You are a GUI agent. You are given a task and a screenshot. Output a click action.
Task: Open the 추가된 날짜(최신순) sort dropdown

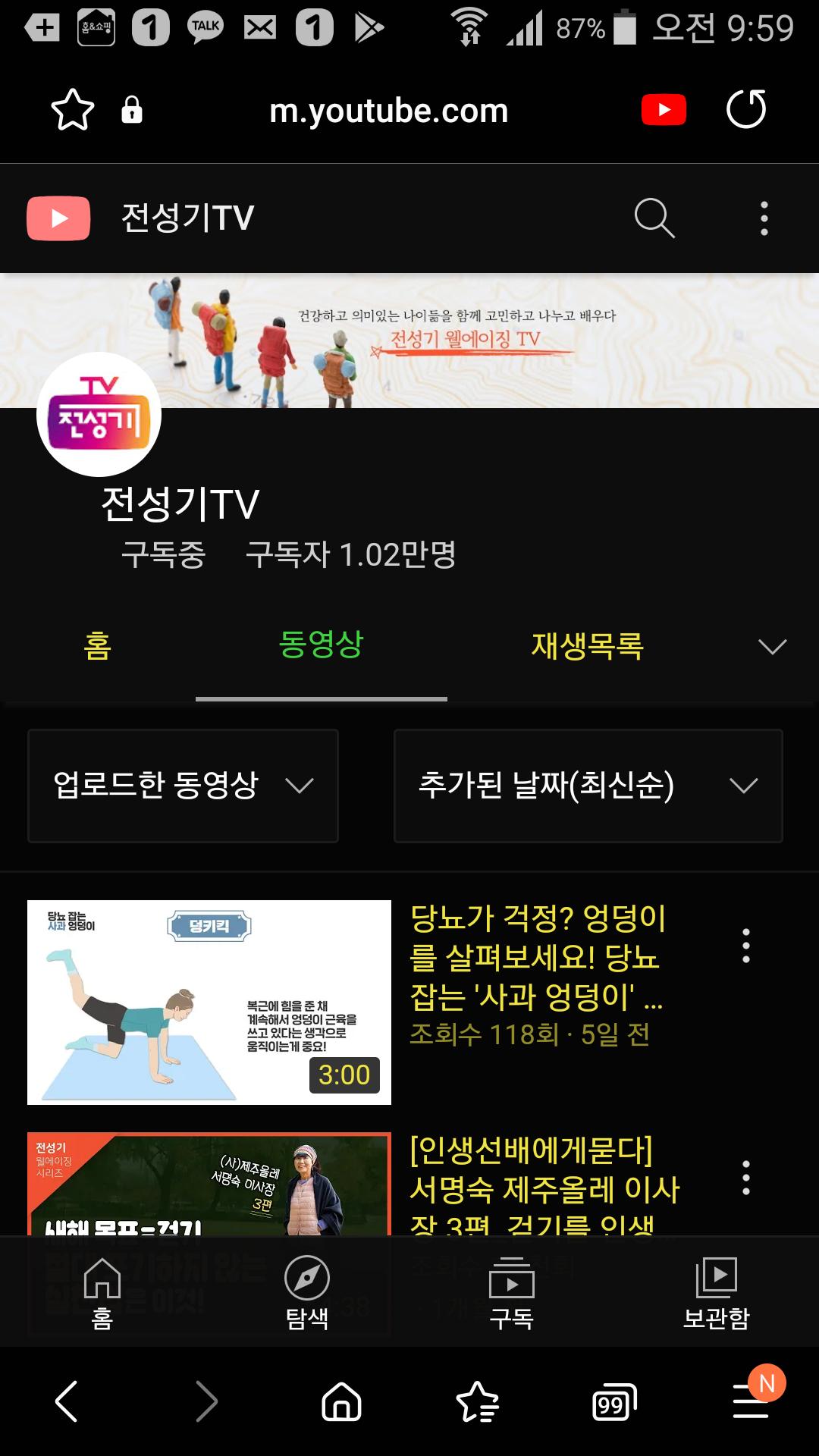click(588, 786)
